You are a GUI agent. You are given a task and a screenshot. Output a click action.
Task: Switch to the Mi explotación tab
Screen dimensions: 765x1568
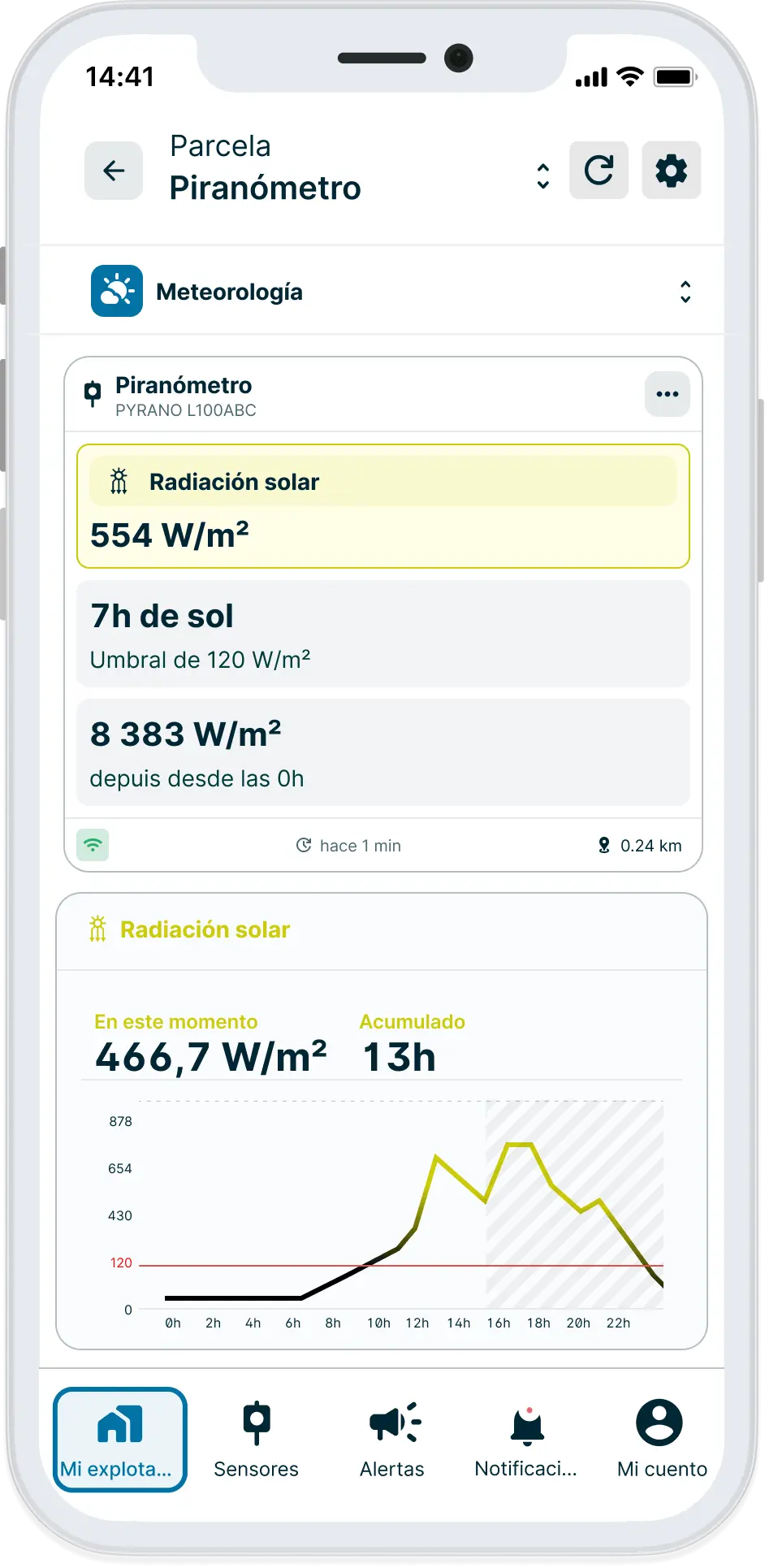click(x=120, y=1440)
